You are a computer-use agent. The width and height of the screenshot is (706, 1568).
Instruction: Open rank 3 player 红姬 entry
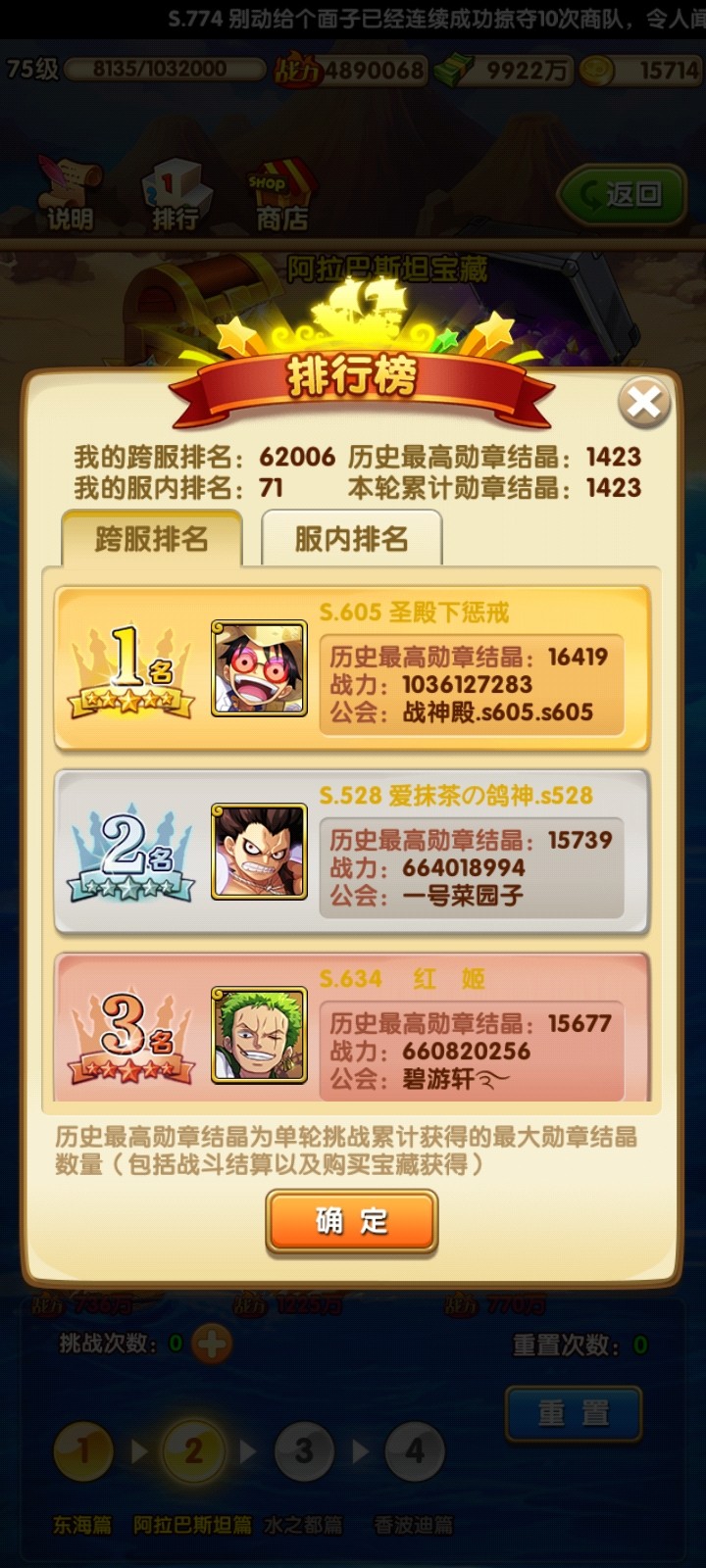(x=351, y=1029)
